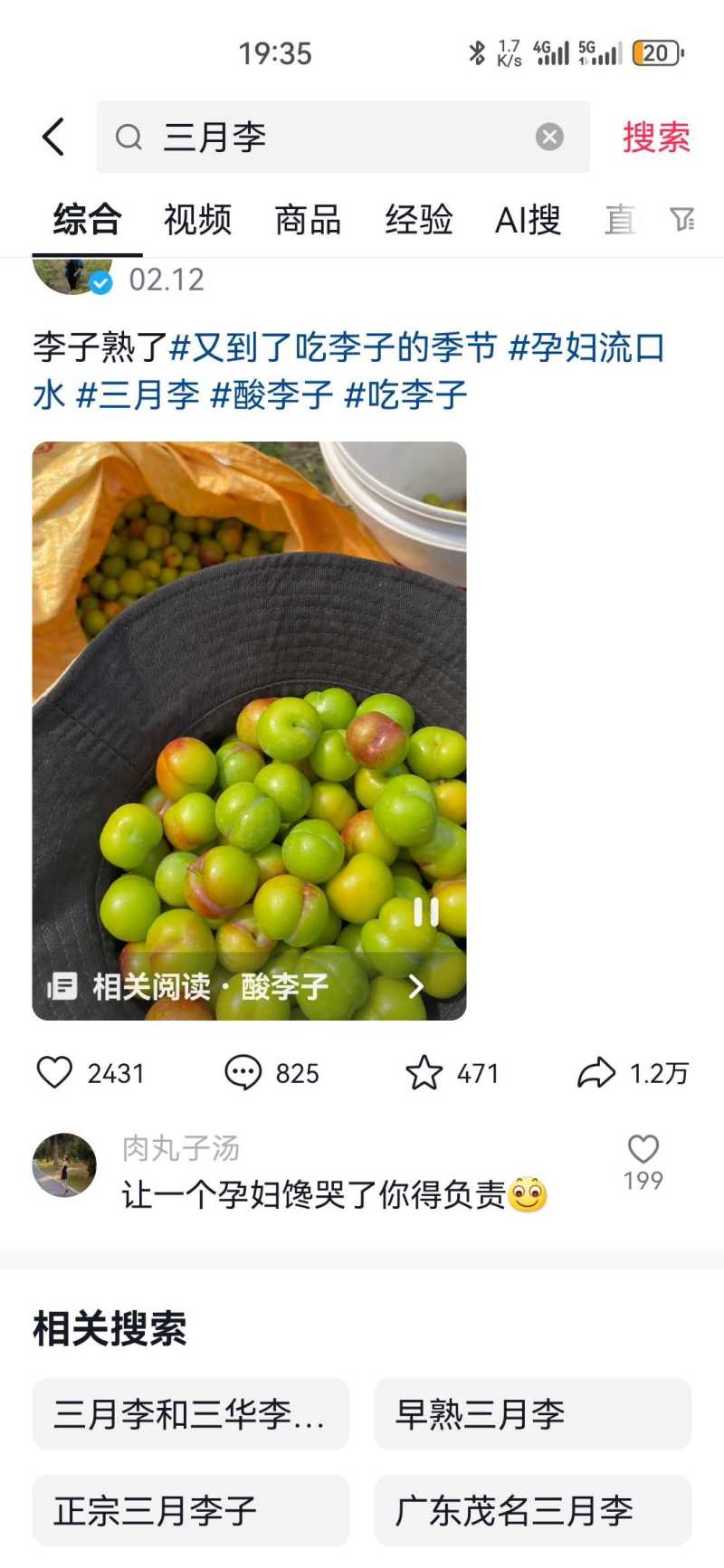Share the post via the arrow icon

pyautogui.click(x=596, y=1073)
